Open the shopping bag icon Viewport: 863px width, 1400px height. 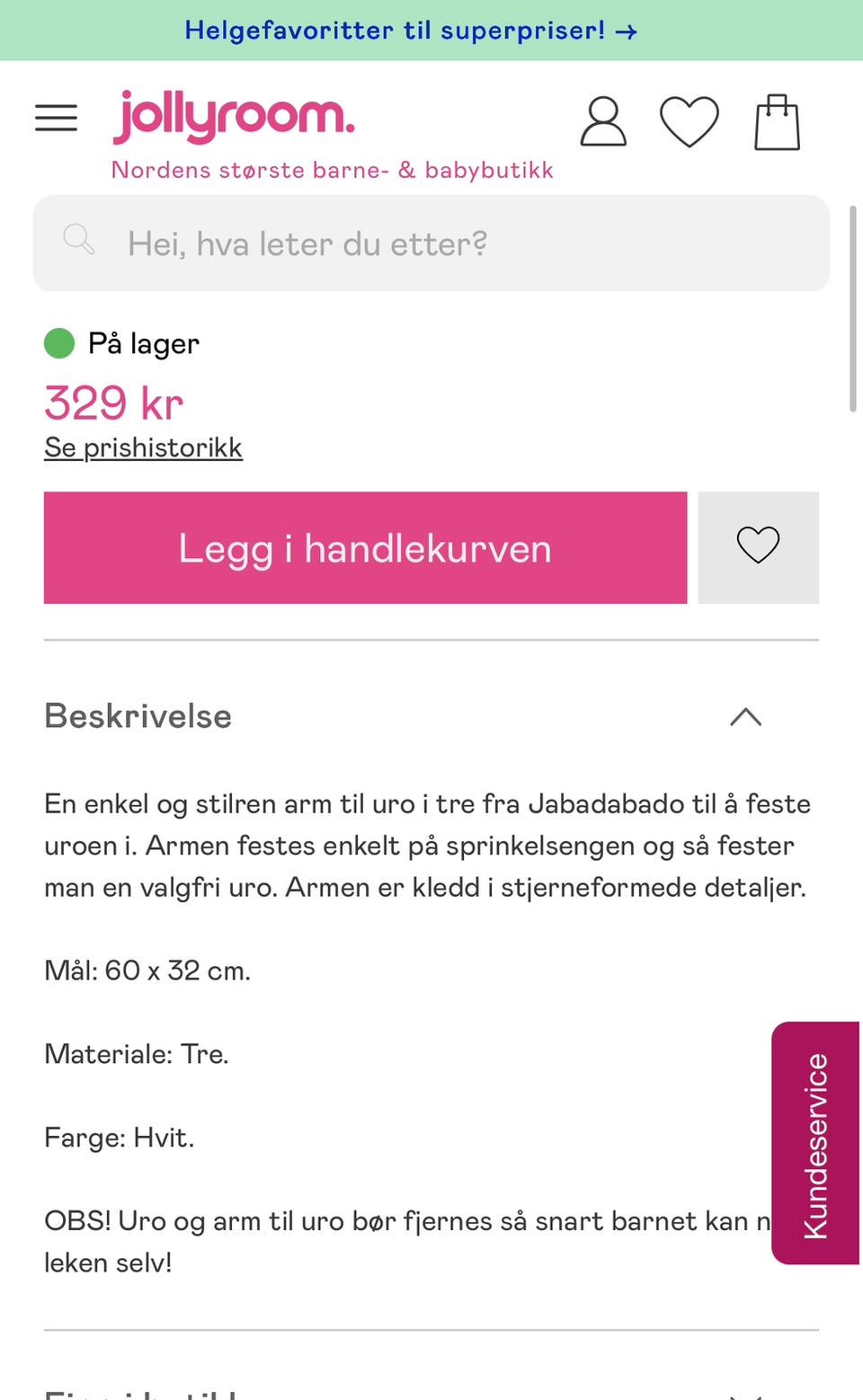tap(778, 121)
